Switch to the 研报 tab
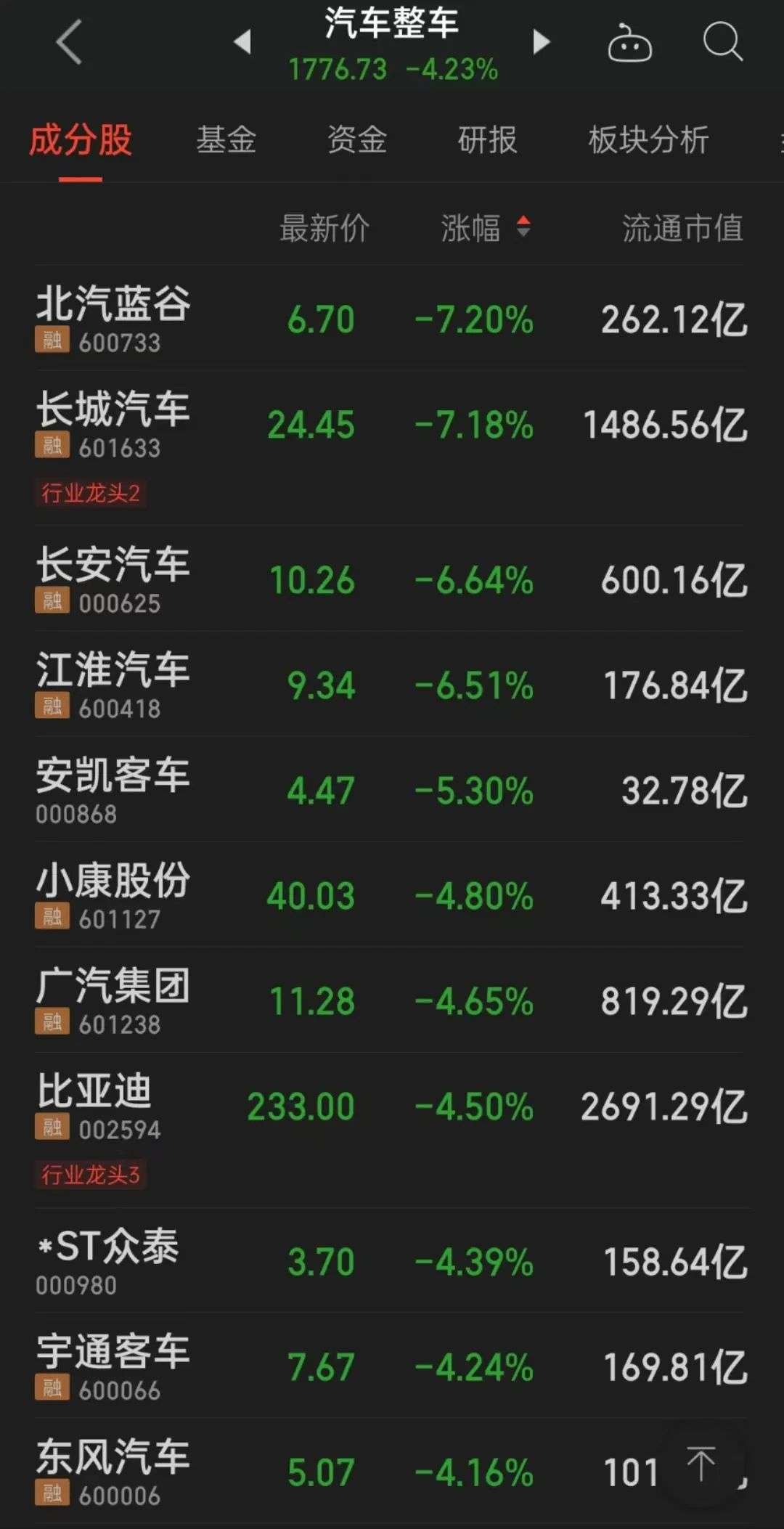Screen dimensions: 784x1529 click(488, 139)
